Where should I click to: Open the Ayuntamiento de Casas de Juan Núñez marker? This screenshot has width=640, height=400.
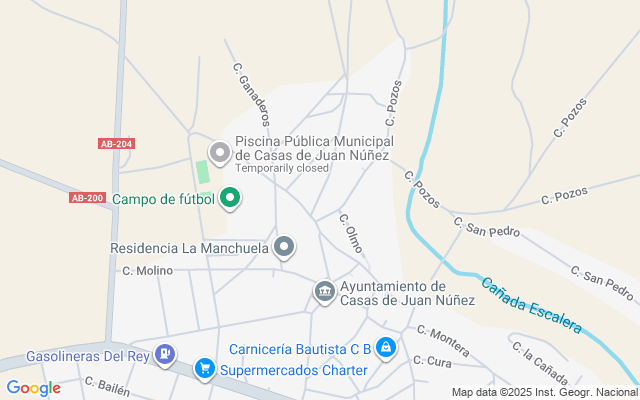tap(324, 292)
